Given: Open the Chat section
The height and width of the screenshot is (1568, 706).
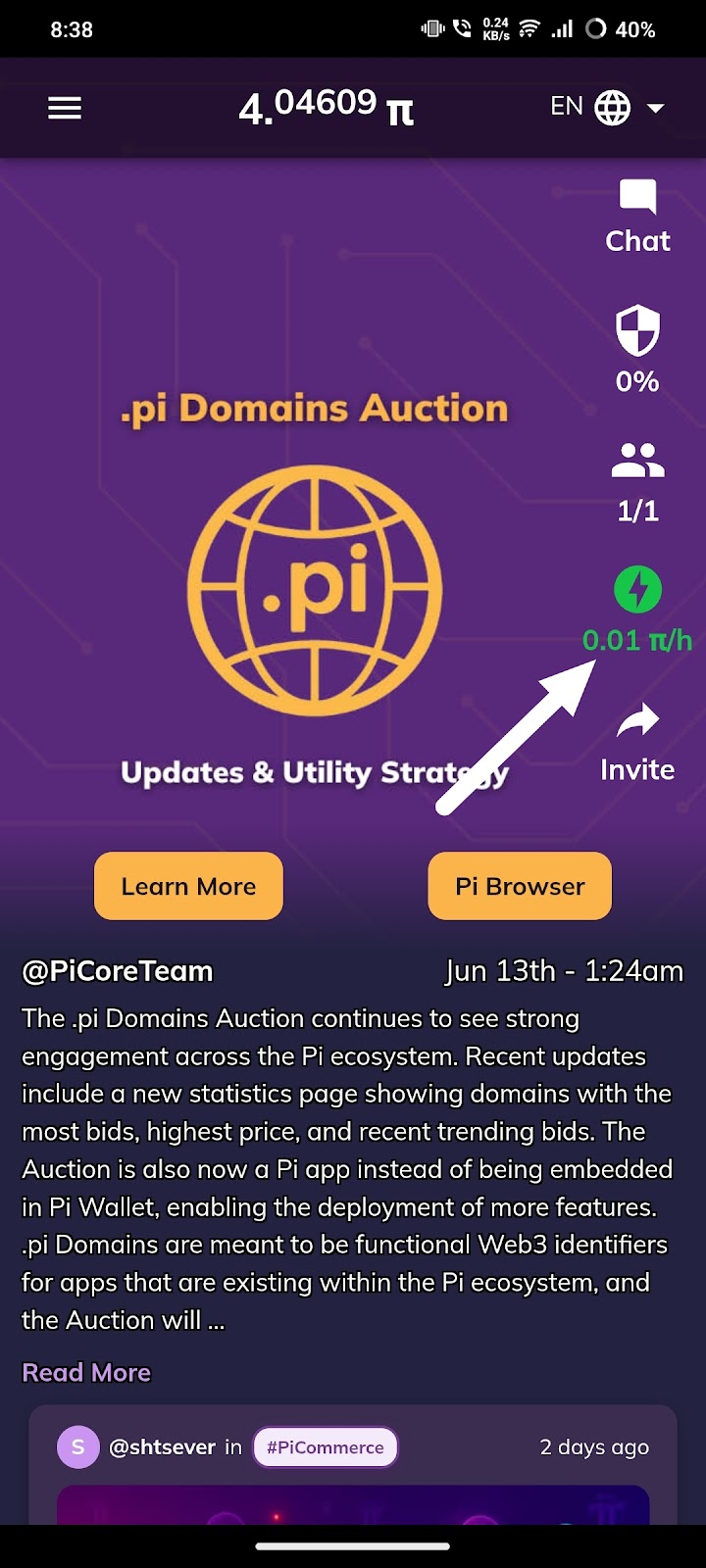Looking at the screenshot, I should (x=637, y=218).
